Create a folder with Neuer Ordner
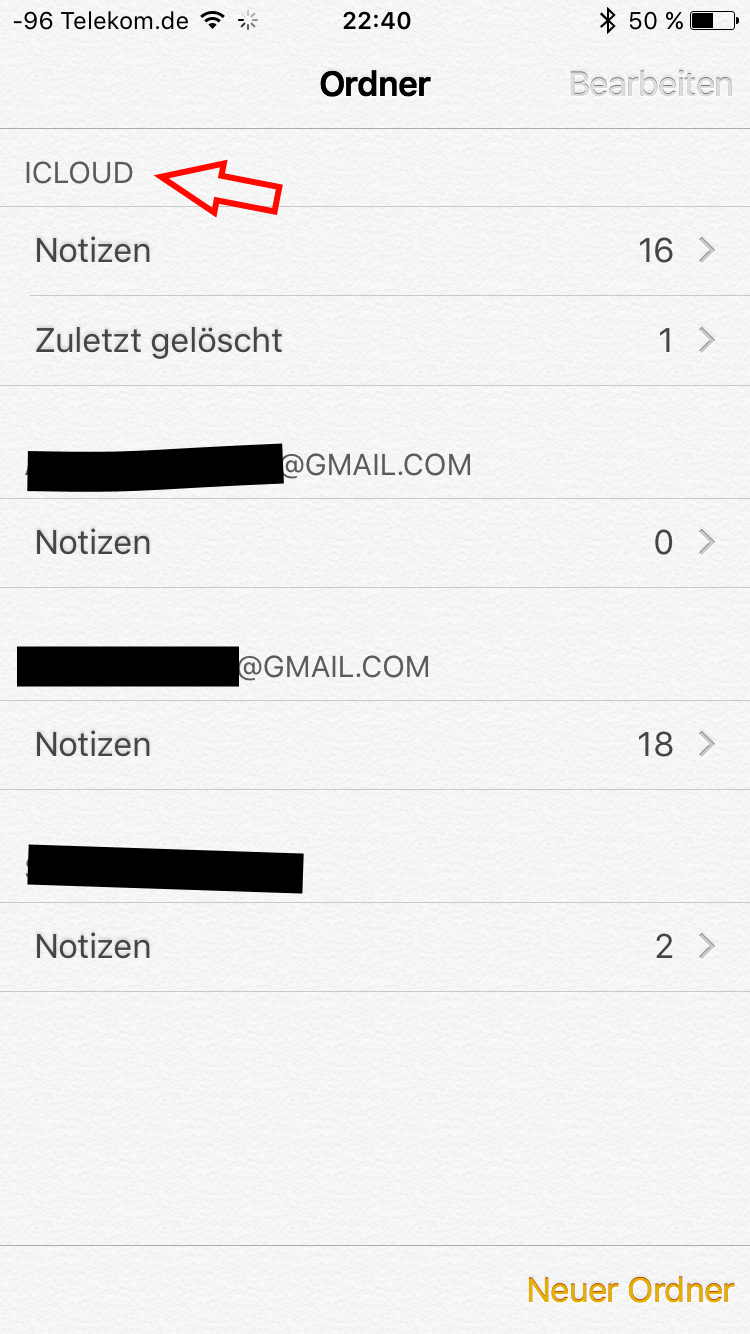 click(630, 1289)
